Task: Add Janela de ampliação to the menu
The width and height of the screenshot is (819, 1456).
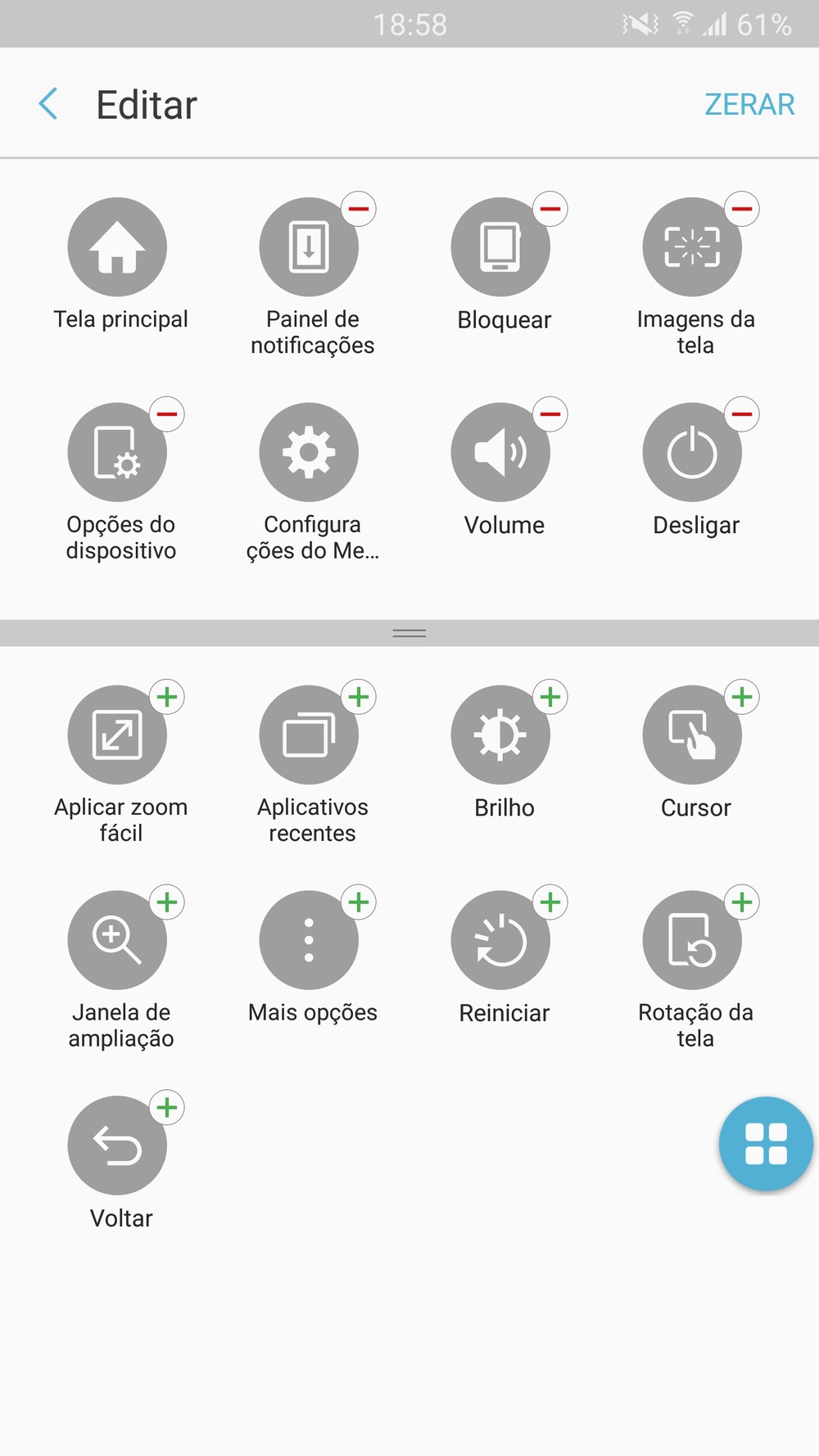Action: tap(167, 902)
